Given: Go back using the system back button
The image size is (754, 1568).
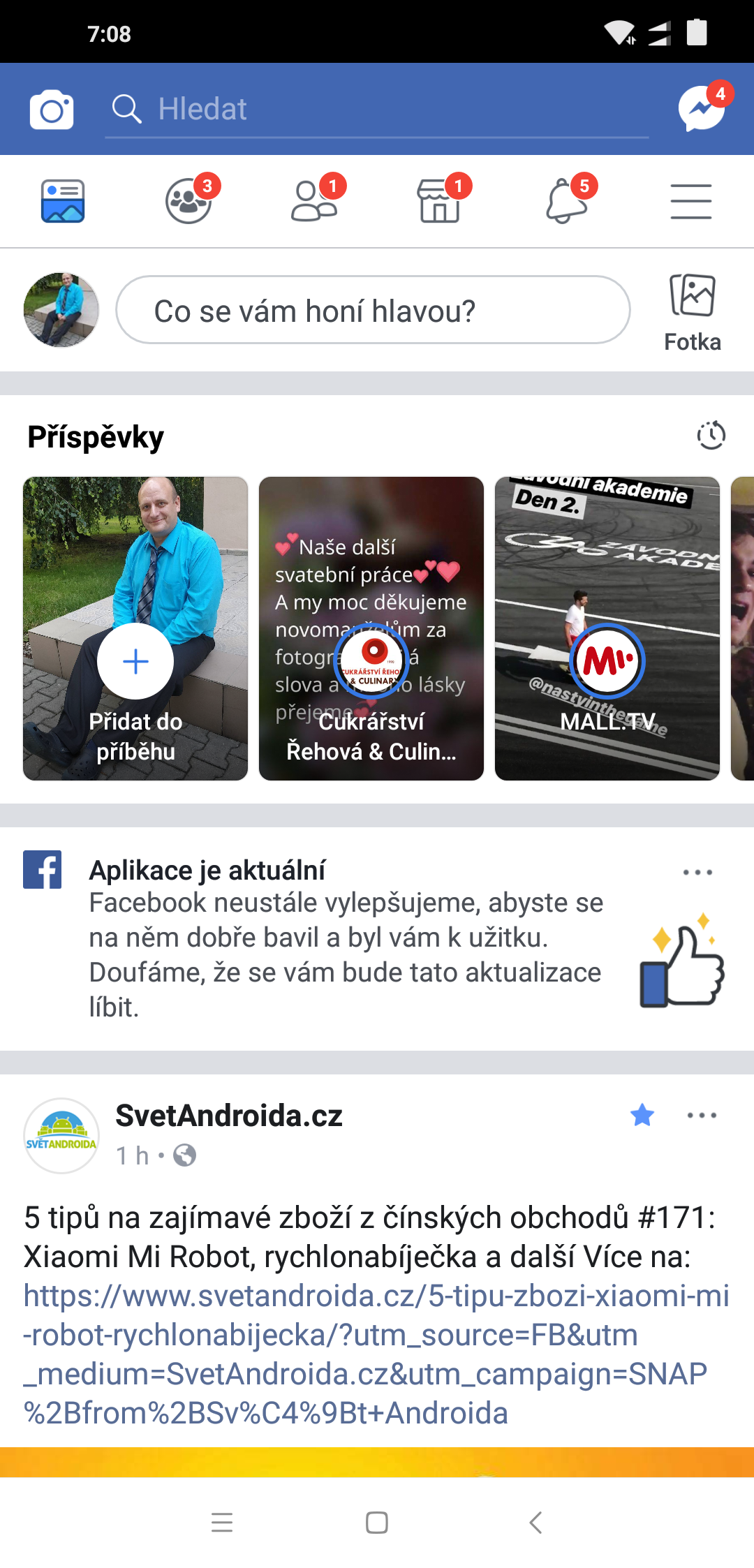Looking at the screenshot, I should [x=535, y=1523].
